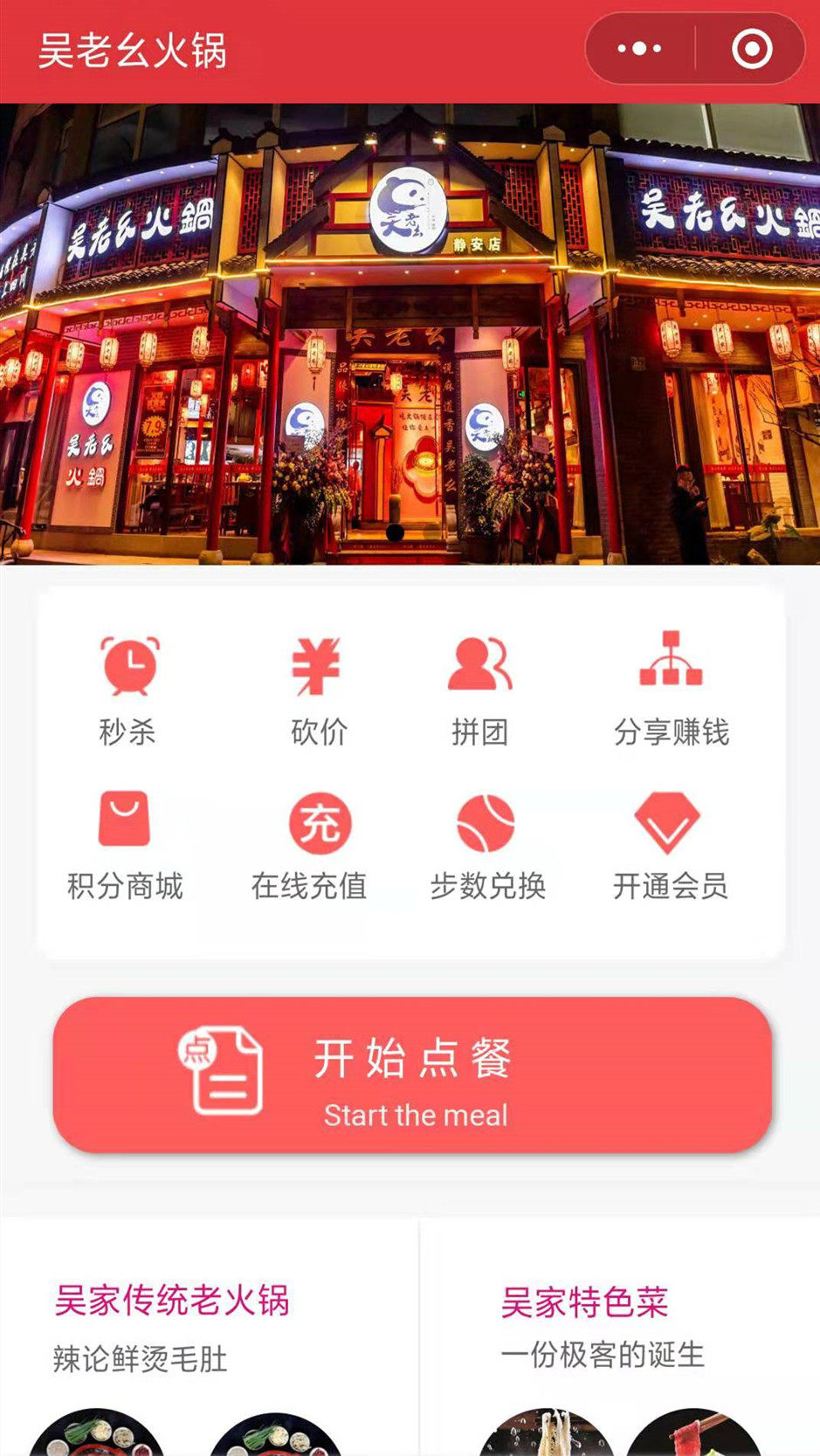Close the mini program with the circle button

pos(751,49)
